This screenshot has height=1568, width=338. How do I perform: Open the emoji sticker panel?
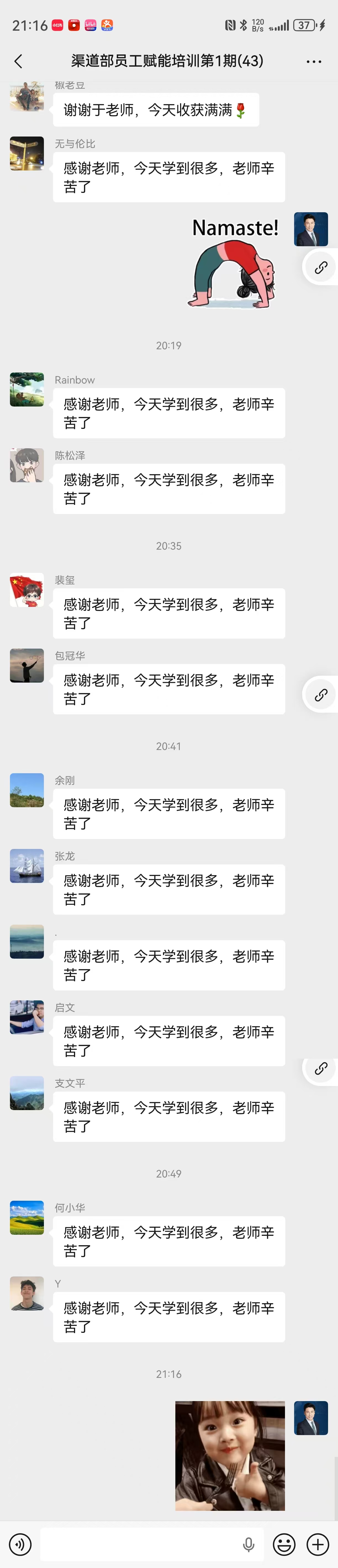(x=284, y=1544)
